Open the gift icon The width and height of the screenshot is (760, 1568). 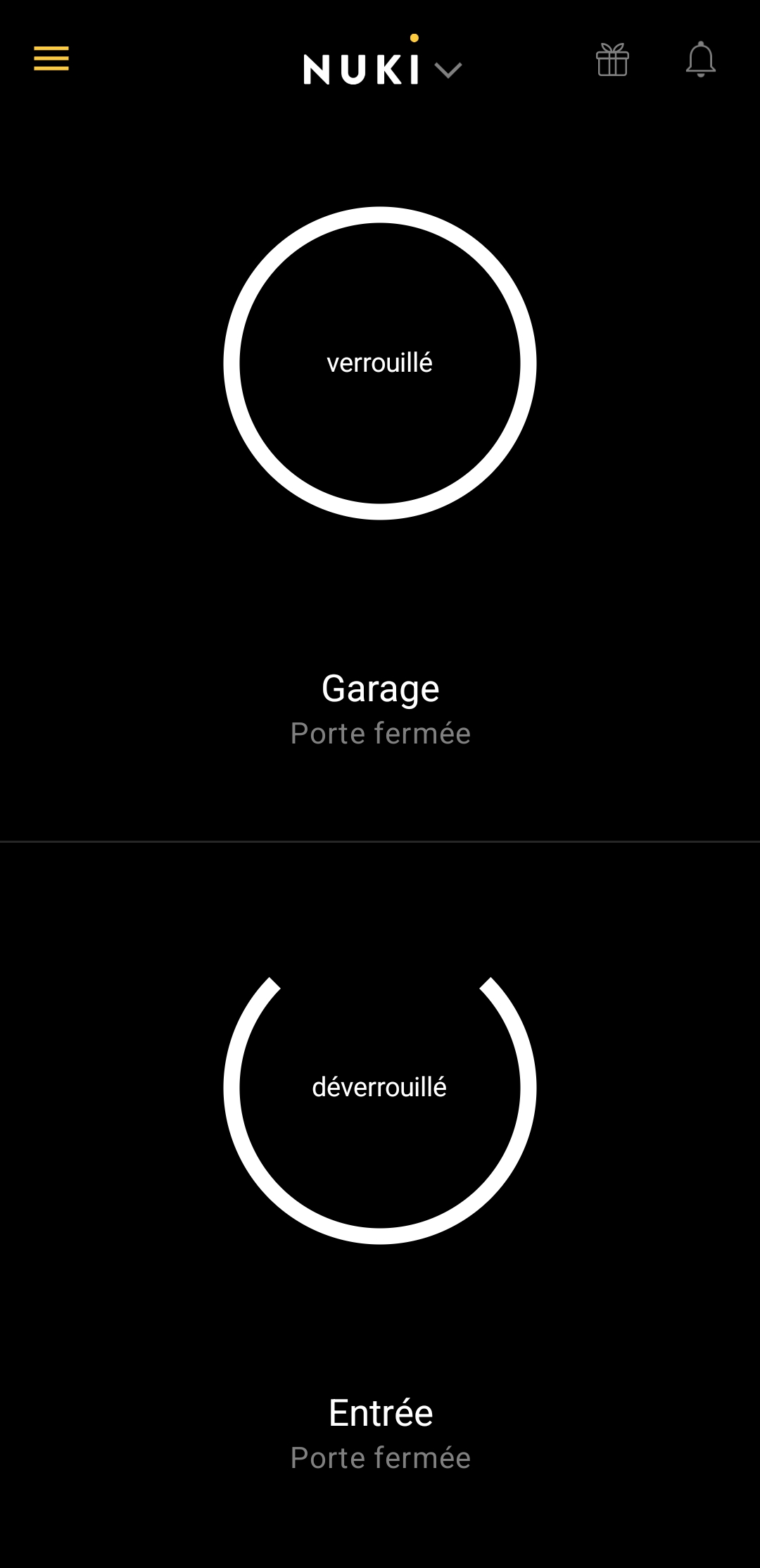point(612,60)
